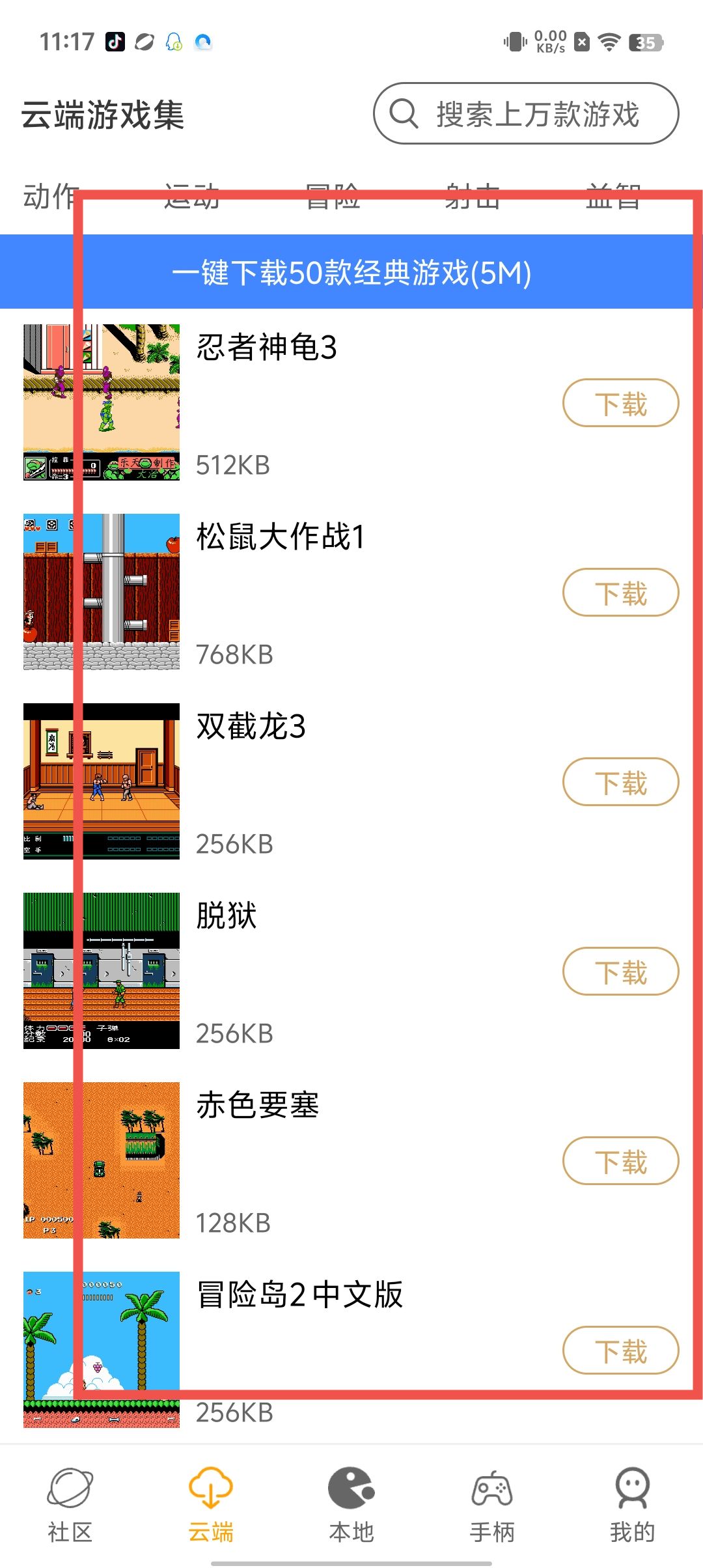The width and height of the screenshot is (703, 1568).
Task: Download 赤色要塞
Action: point(620,1161)
